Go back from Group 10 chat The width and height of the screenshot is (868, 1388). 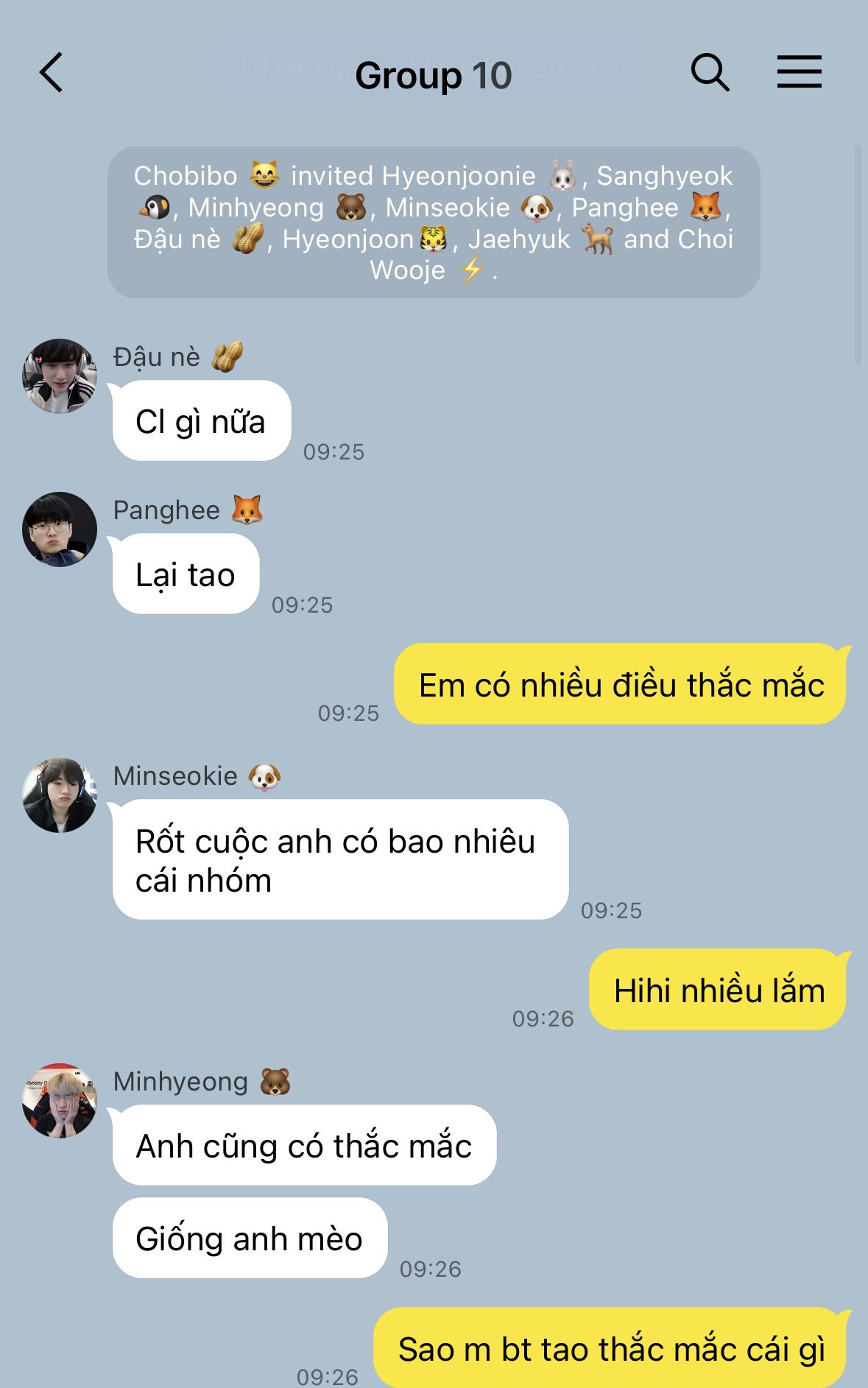(52, 73)
